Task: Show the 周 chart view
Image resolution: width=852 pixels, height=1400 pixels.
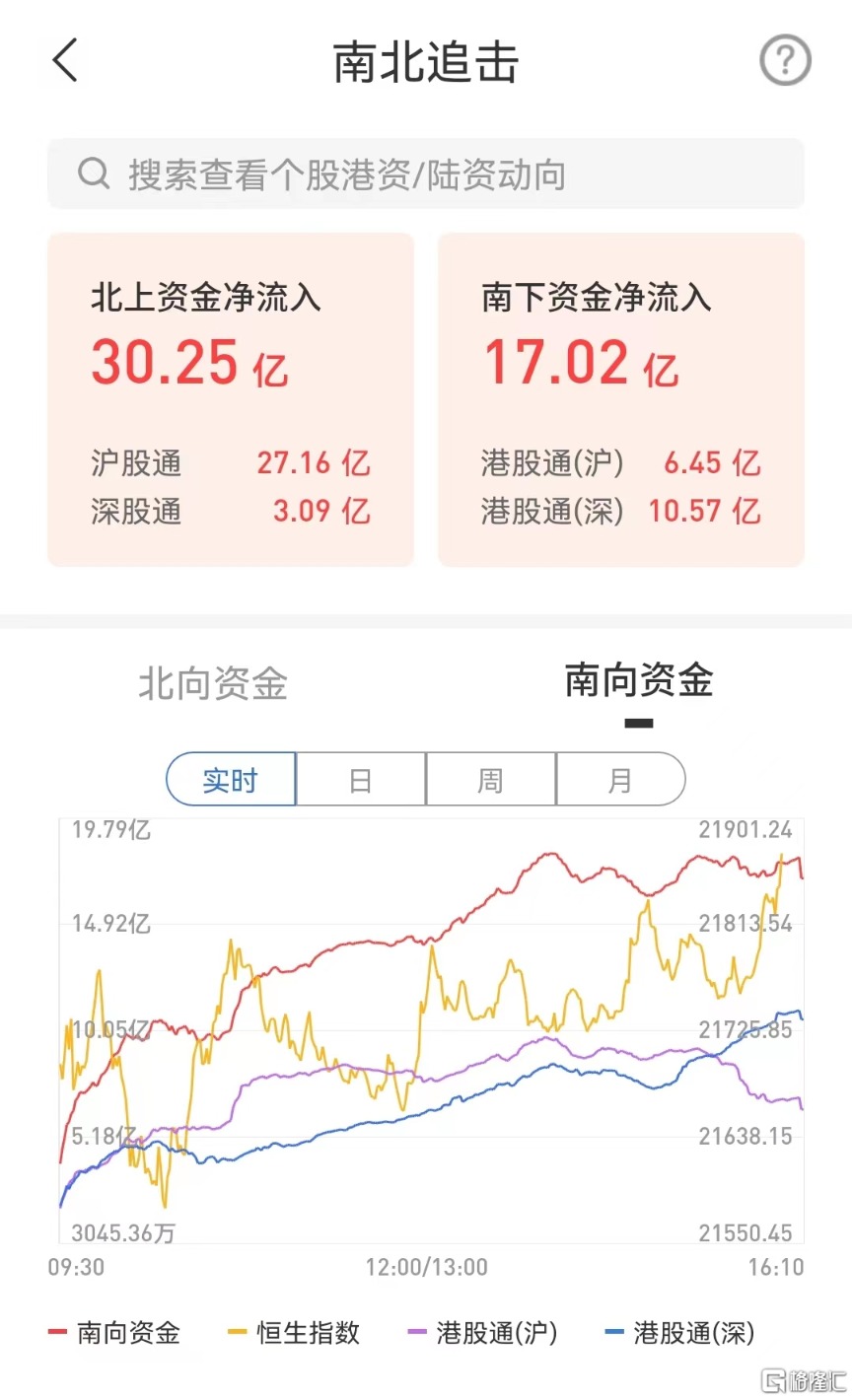Action: pos(491,780)
